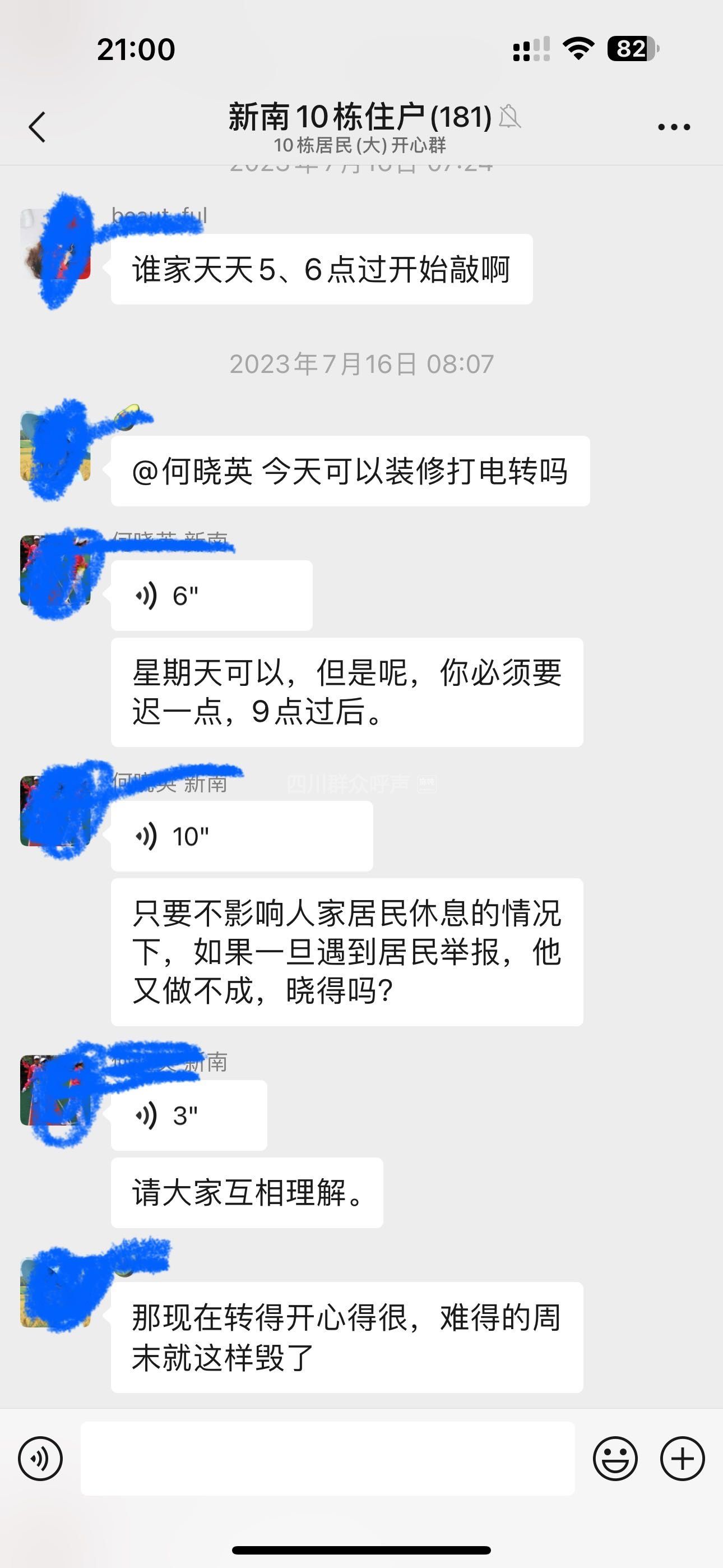Play the 6-second voice message

pos(211,596)
